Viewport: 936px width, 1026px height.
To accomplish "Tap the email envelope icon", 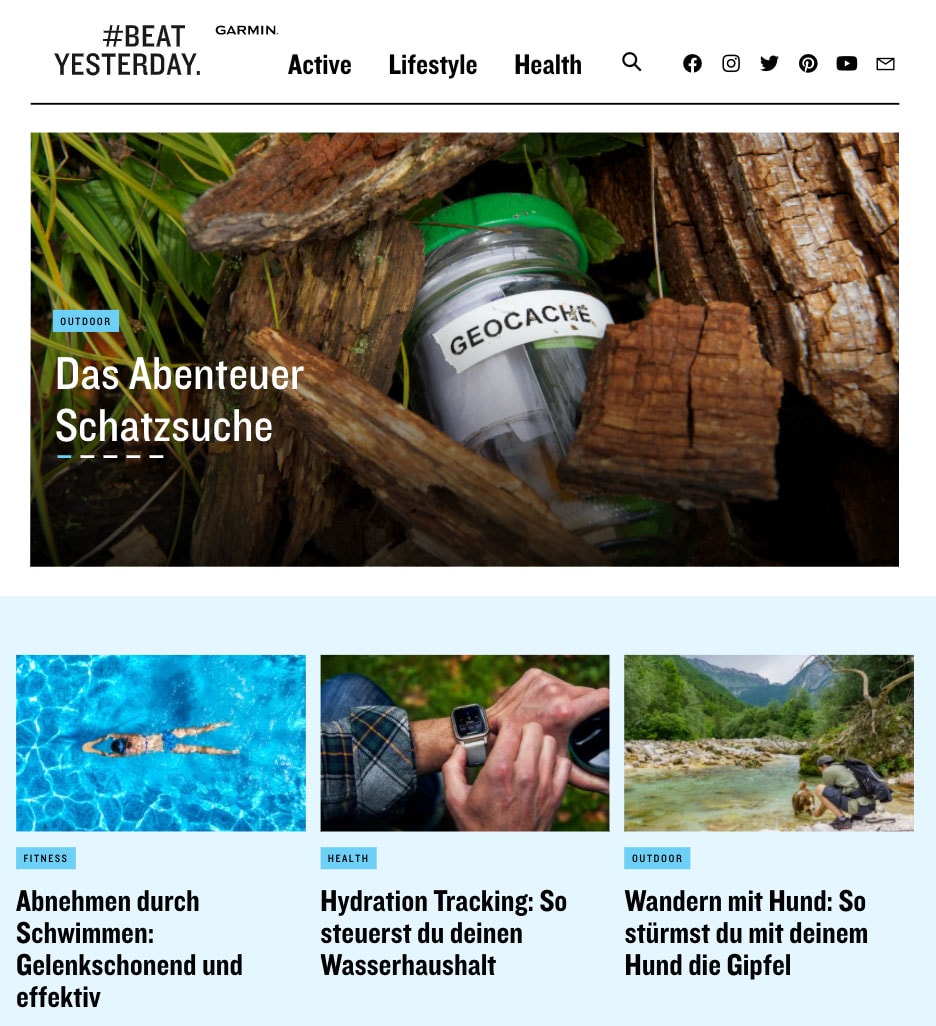I will (x=885, y=64).
